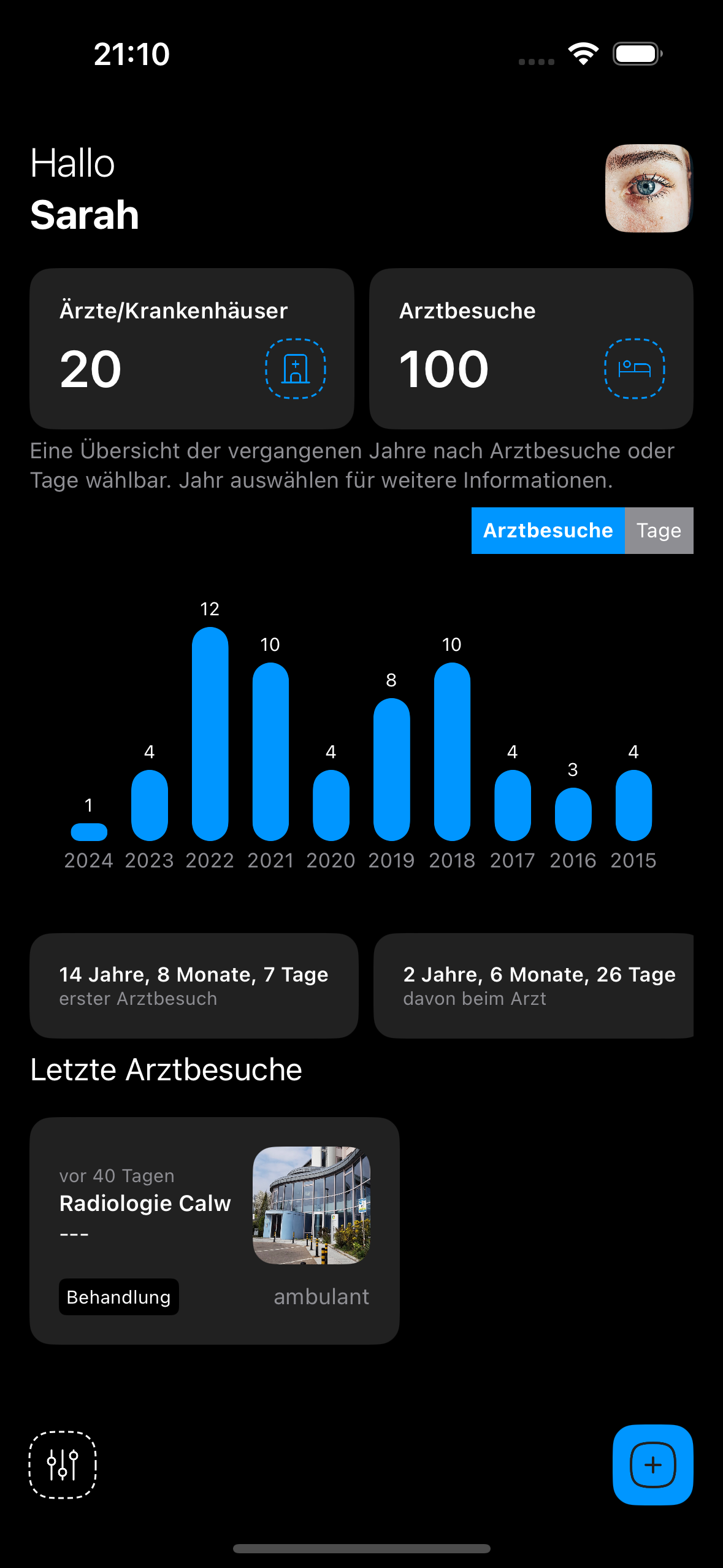The width and height of the screenshot is (723, 1568).
Task: Select the 2020 bar in chart
Action: [x=331, y=805]
